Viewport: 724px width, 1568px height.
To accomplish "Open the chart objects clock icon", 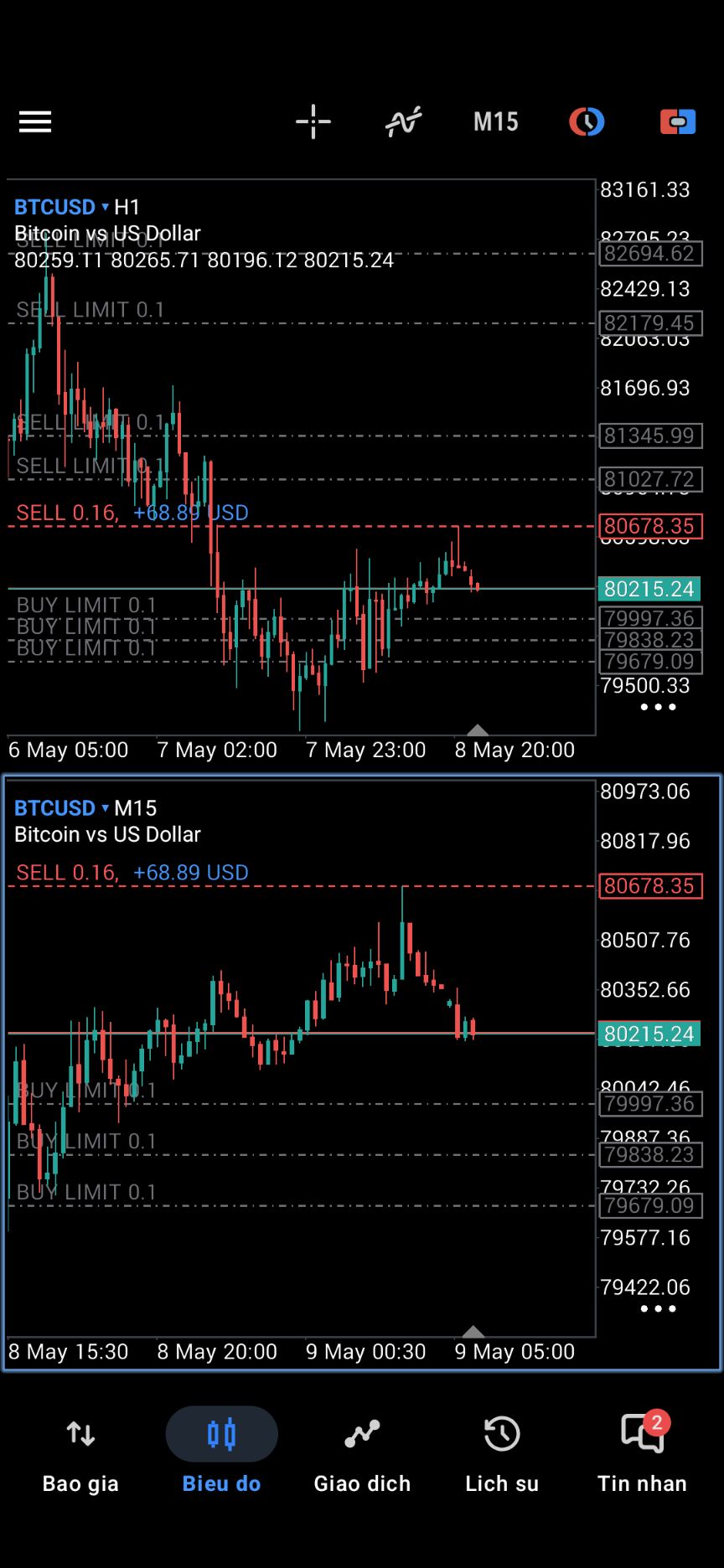I will point(587,122).
